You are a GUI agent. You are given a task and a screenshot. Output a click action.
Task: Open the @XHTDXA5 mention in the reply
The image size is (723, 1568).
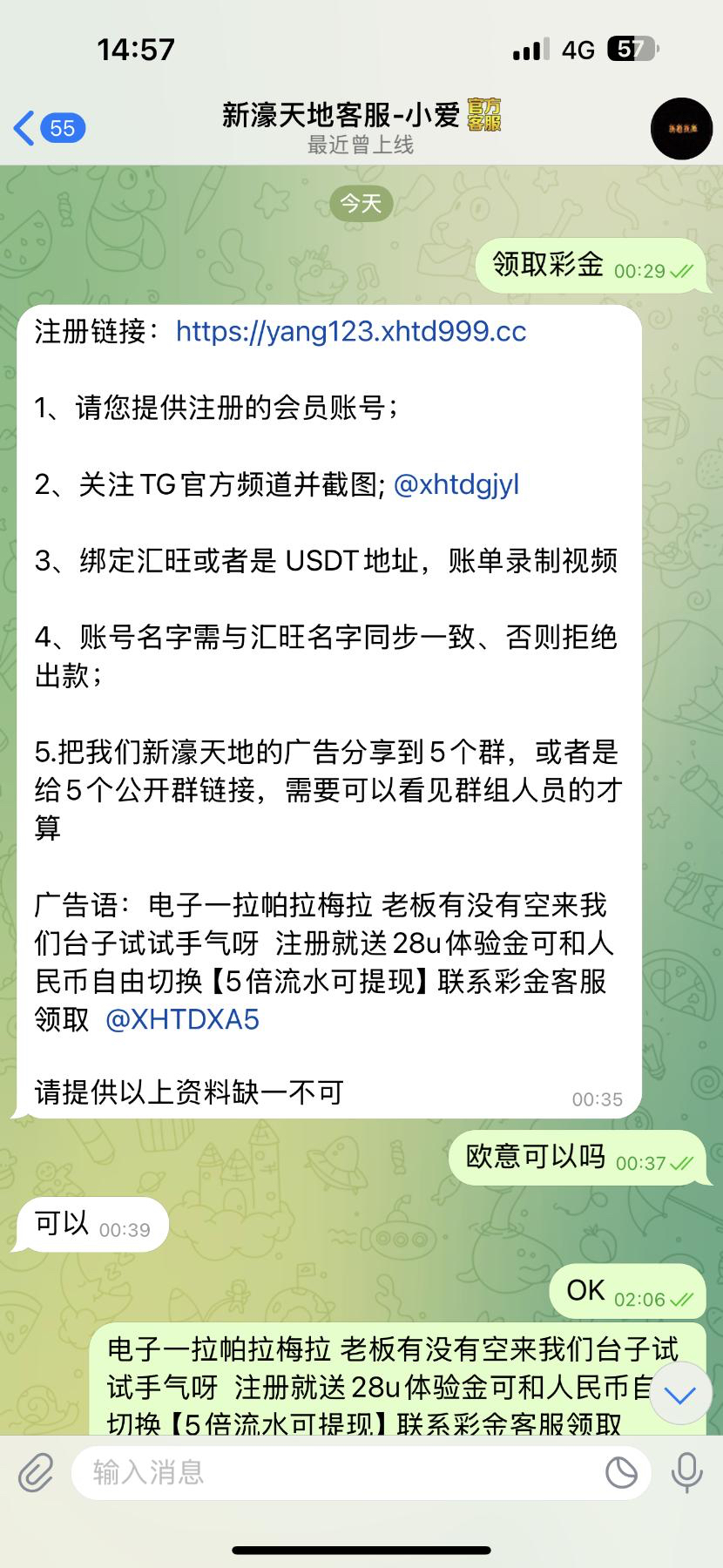point(182,1020)
